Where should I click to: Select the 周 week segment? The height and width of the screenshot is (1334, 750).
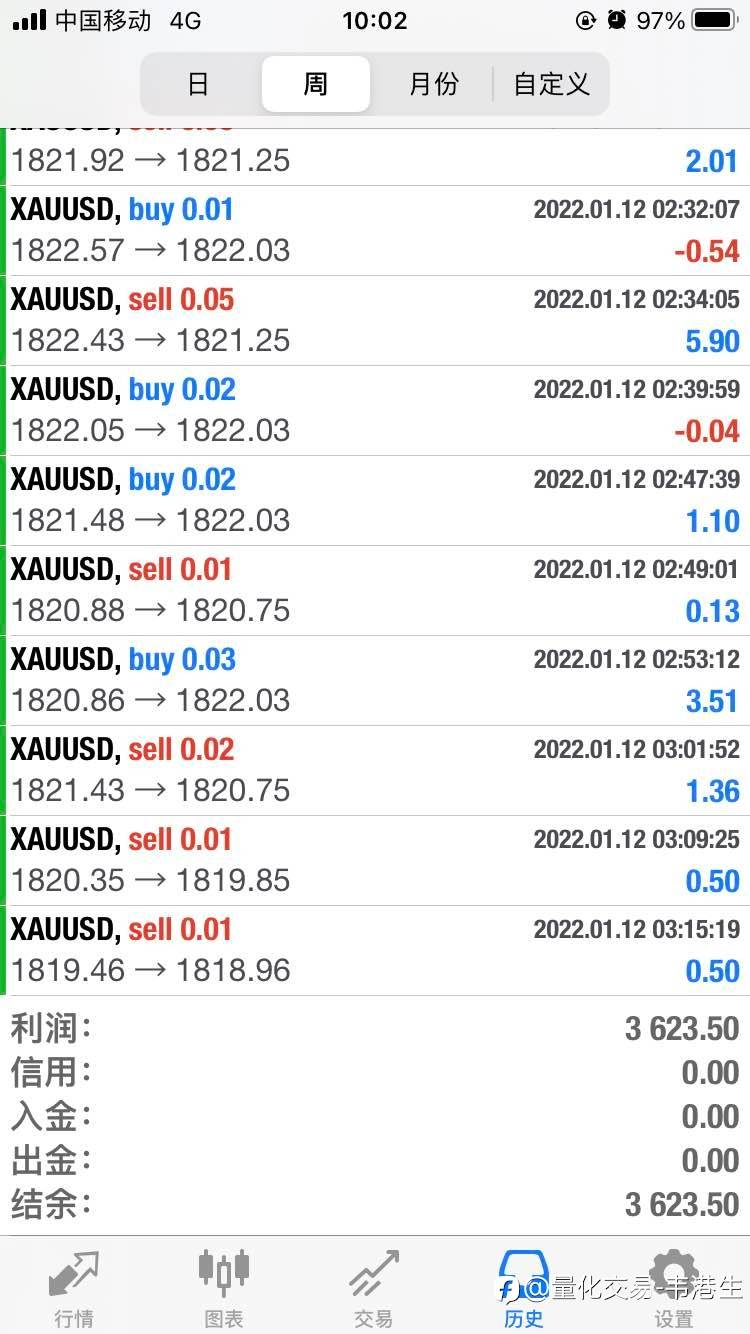click(x=316, y=84)
